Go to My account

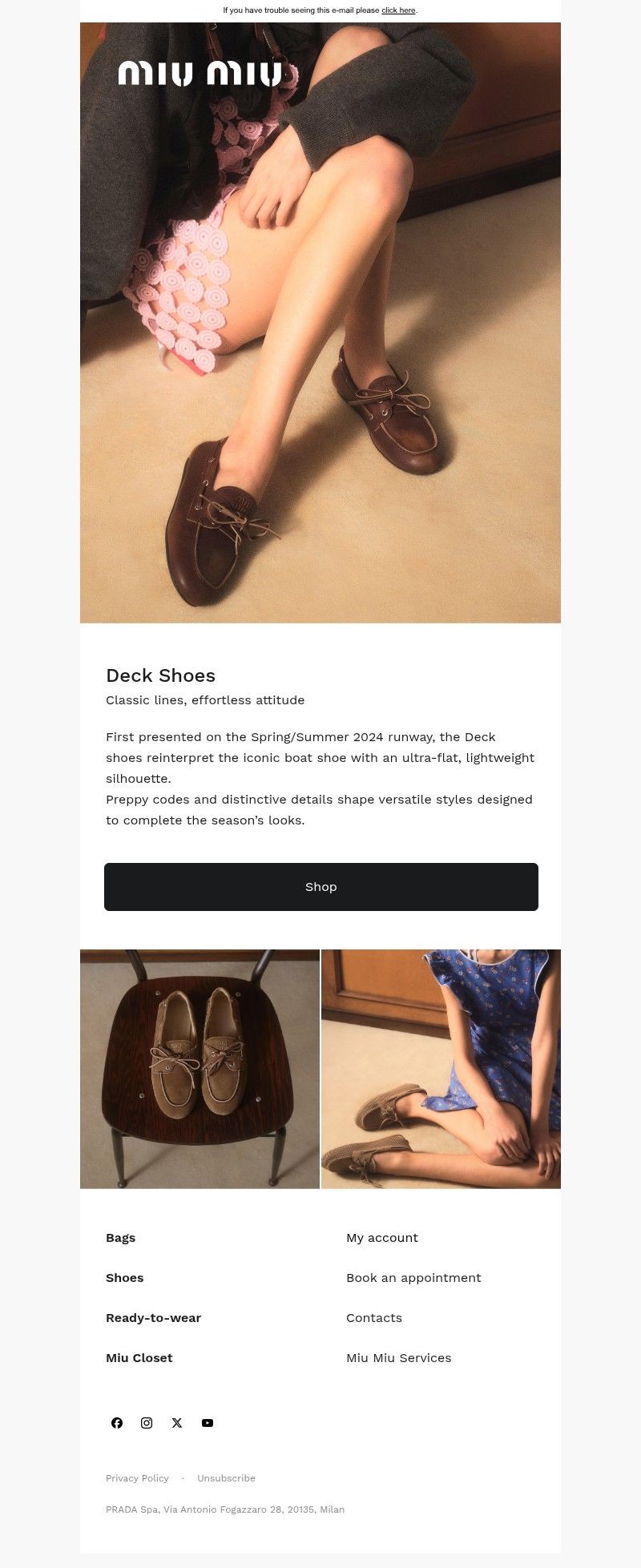click(382, 1237)
